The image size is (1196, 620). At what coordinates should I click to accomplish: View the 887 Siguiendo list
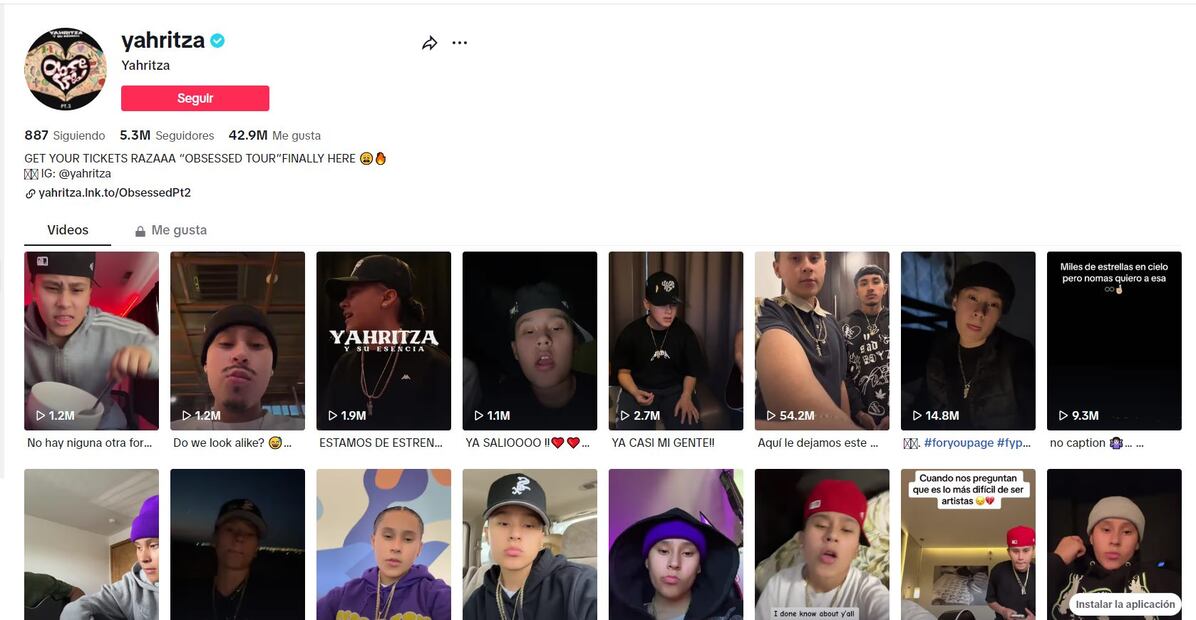click(64, 135)
